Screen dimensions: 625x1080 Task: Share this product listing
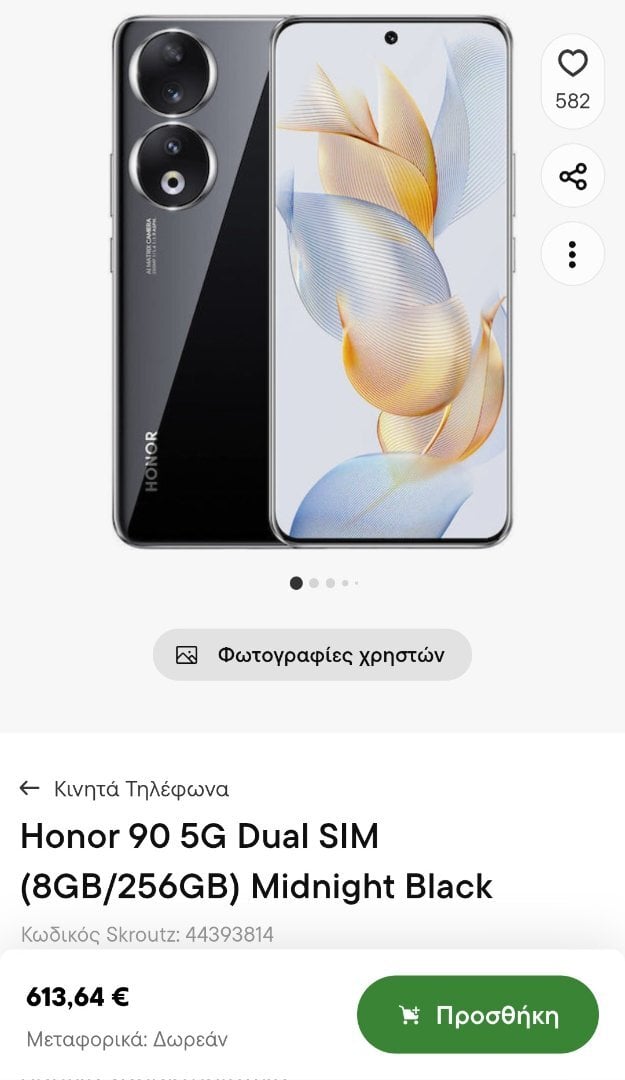(x=572, y=178)
